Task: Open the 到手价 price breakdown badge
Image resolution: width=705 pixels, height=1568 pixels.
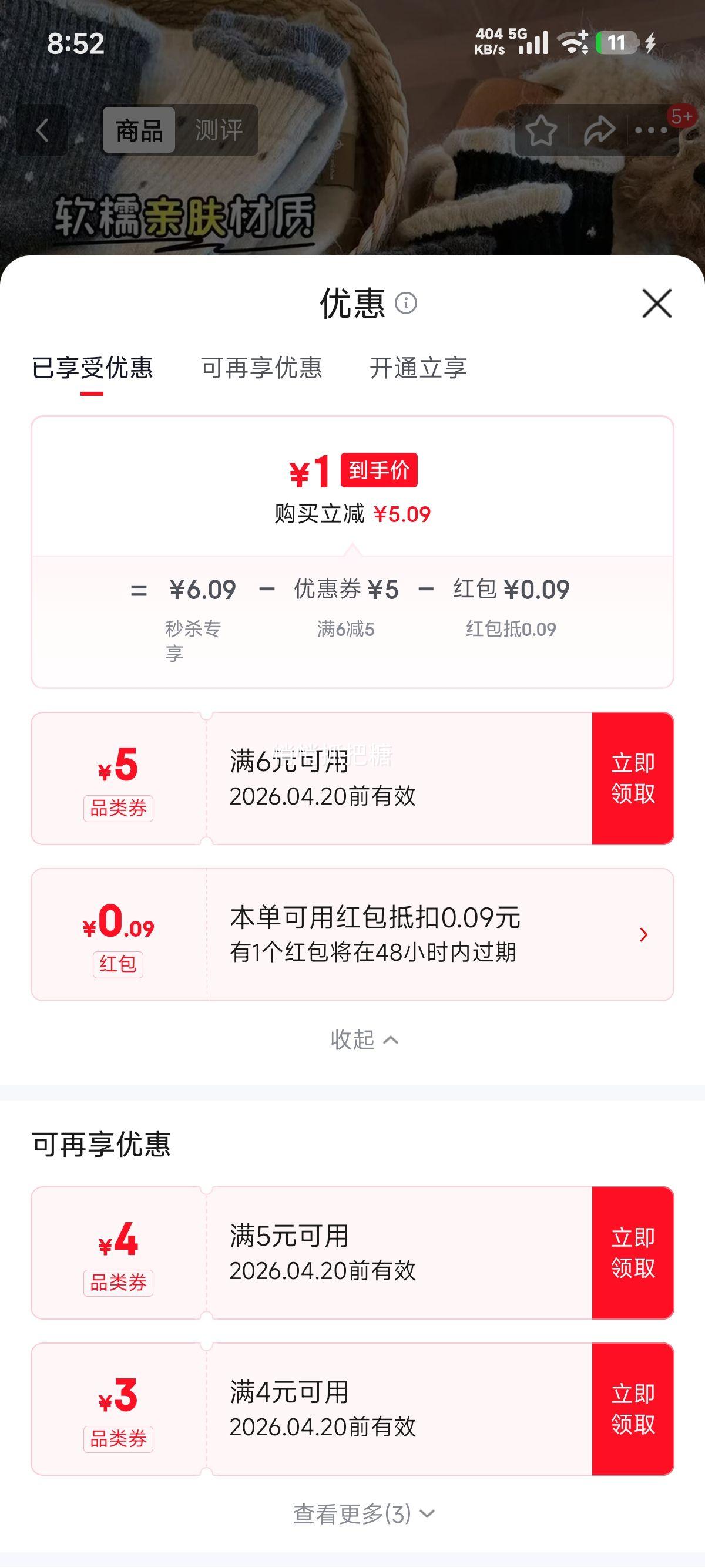Action: click(379, 470)
